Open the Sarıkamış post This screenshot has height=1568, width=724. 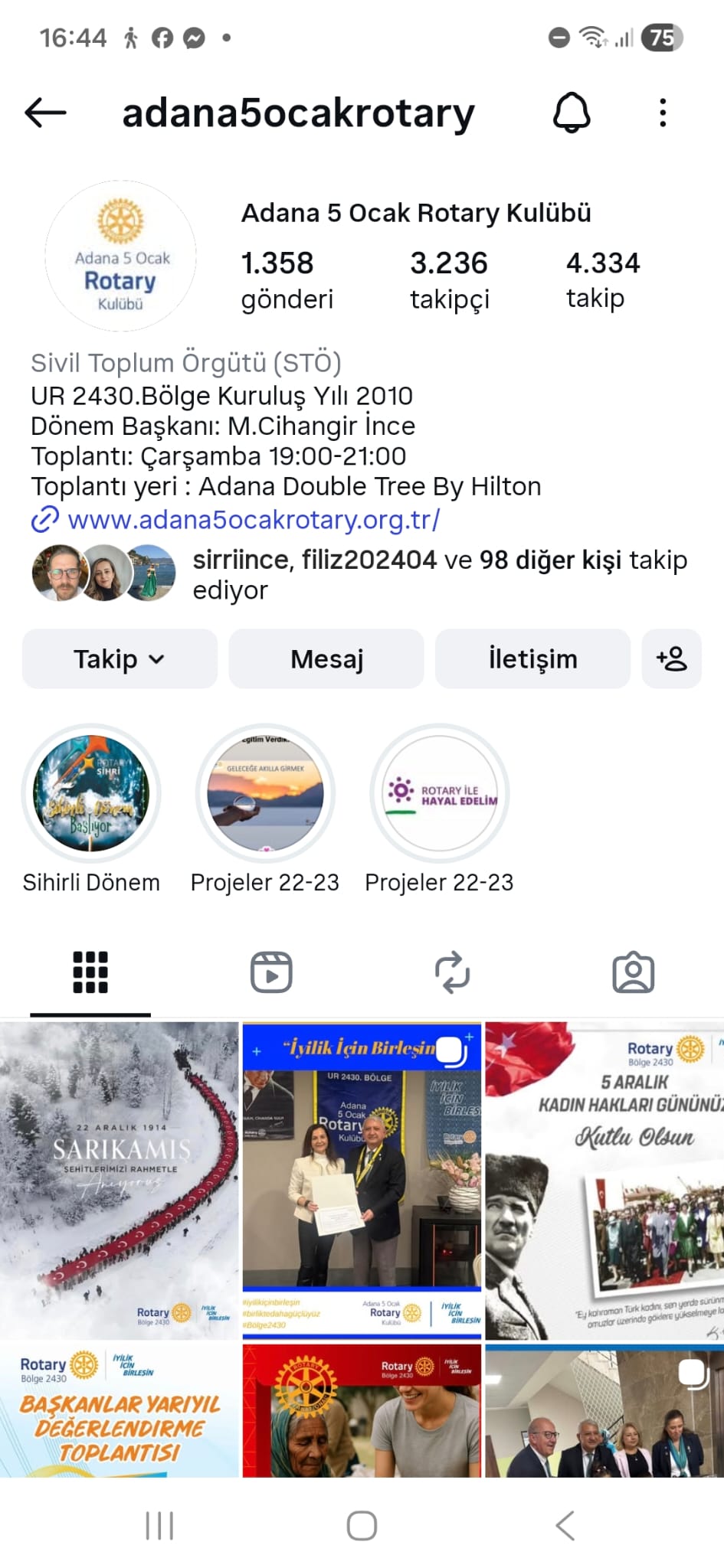point(119,1179)
